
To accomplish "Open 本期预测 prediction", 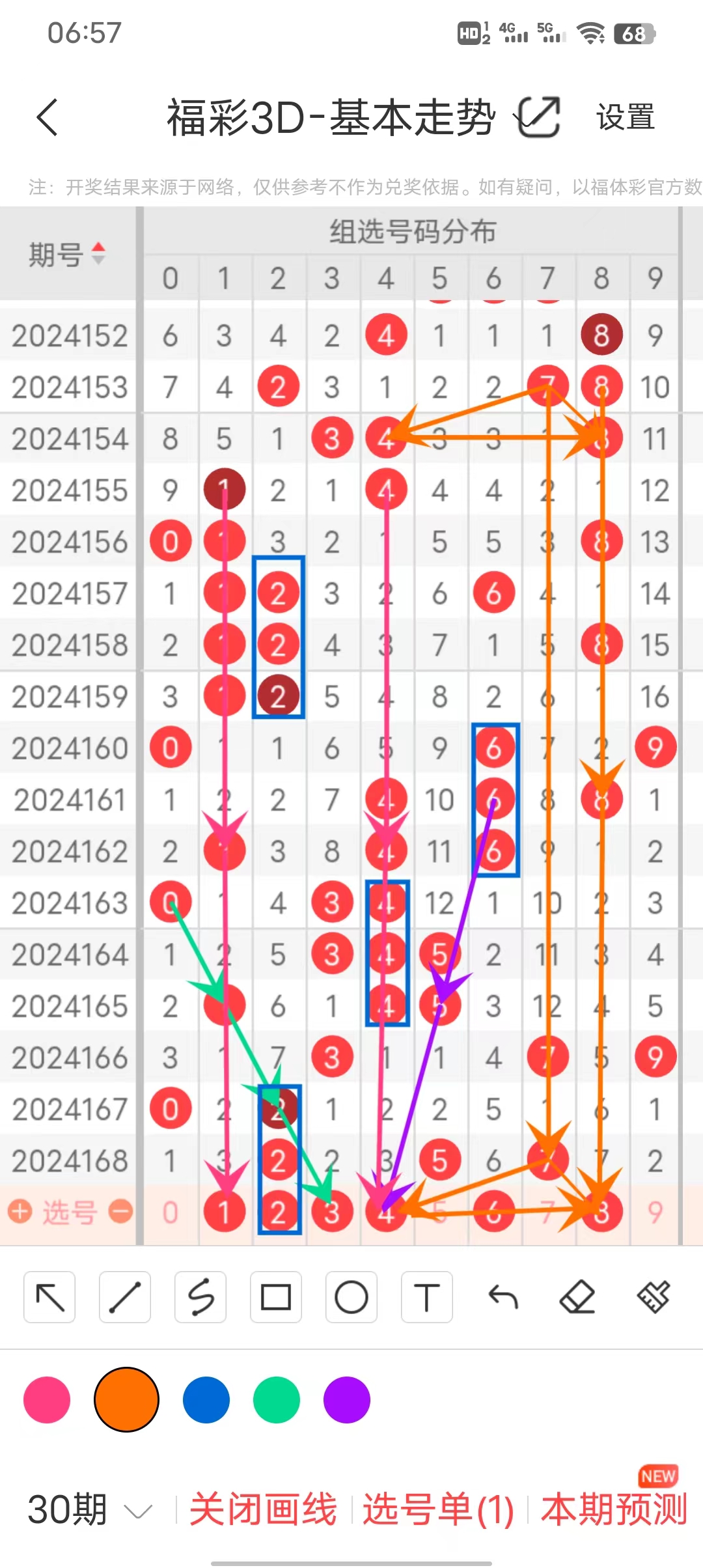I will pyautogui.click(x=614, y=1509).
